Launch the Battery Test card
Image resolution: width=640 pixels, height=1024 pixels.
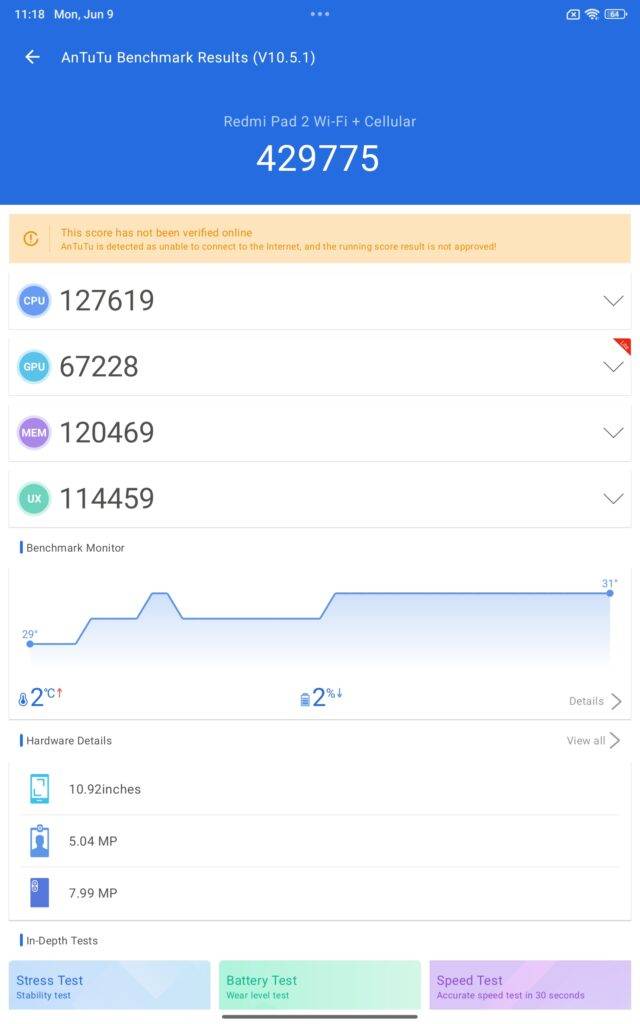(319, 985)
